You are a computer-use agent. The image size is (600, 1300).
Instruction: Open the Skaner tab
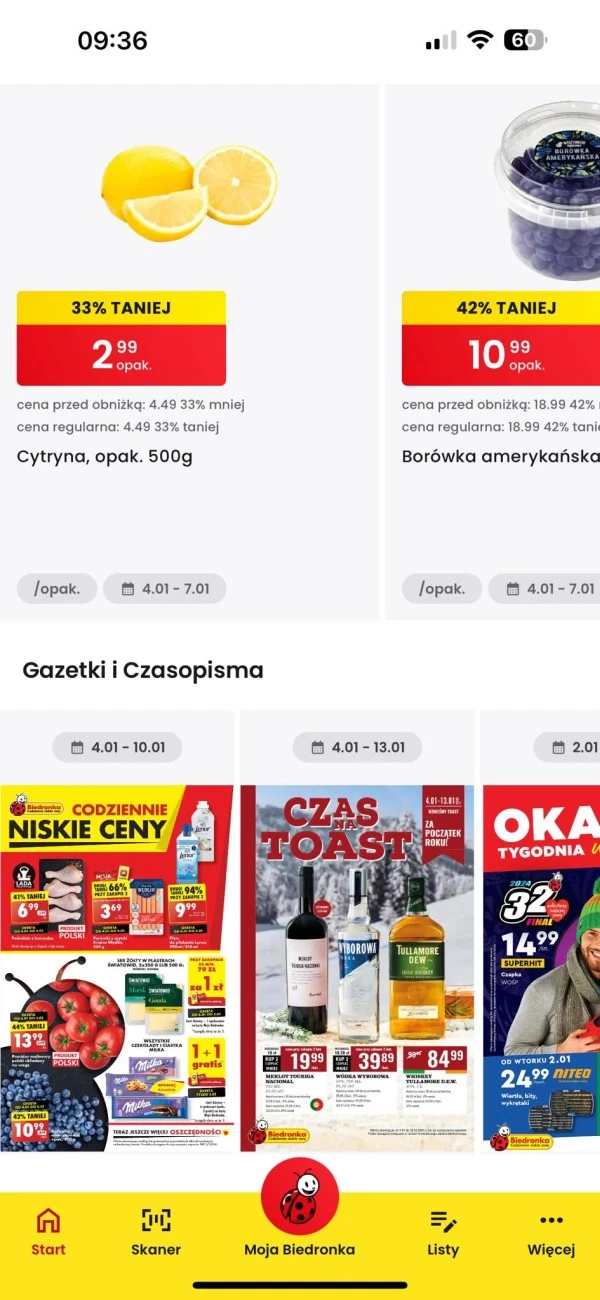(156, 1232)
